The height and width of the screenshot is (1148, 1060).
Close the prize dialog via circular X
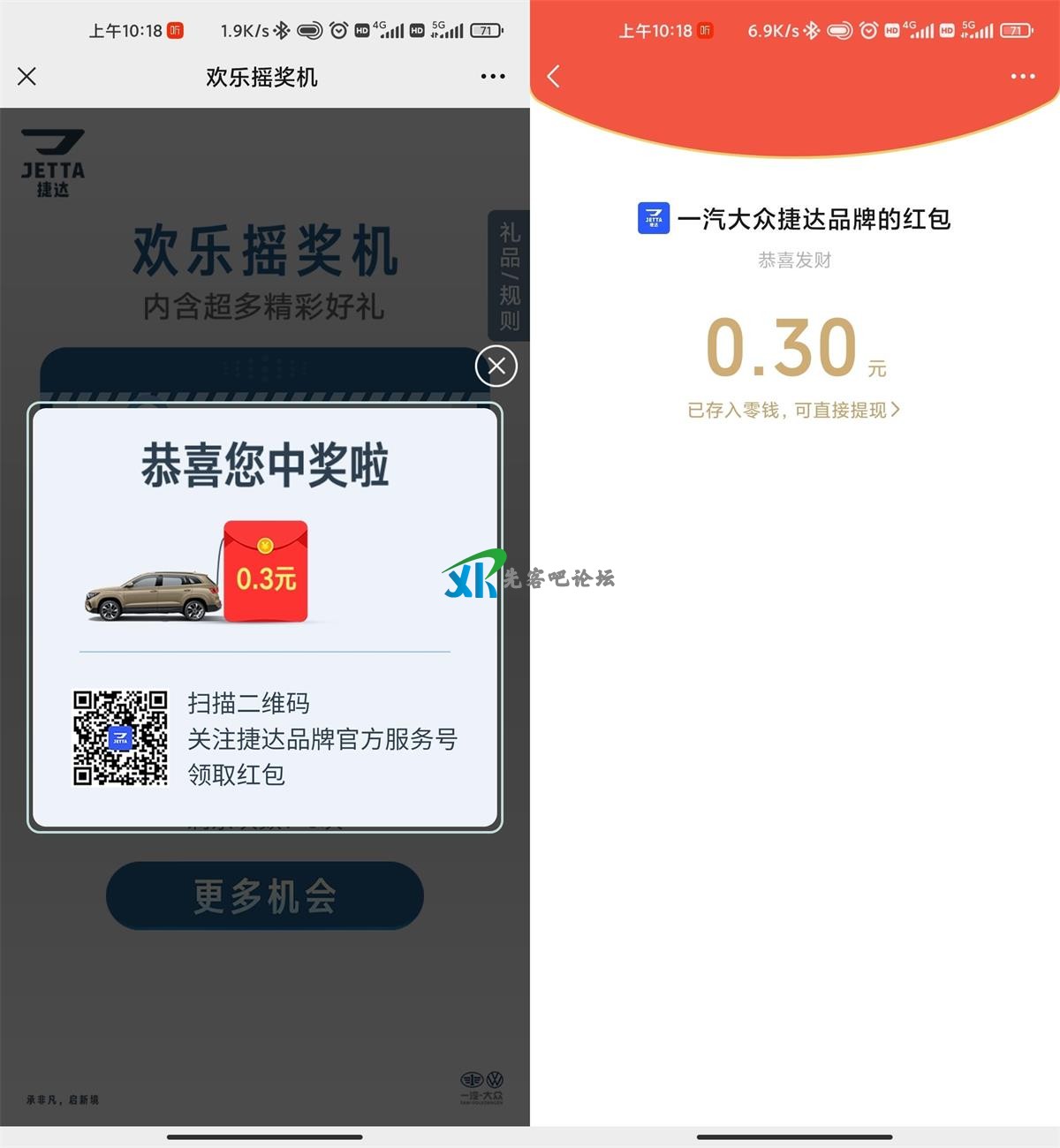(496, 366)
